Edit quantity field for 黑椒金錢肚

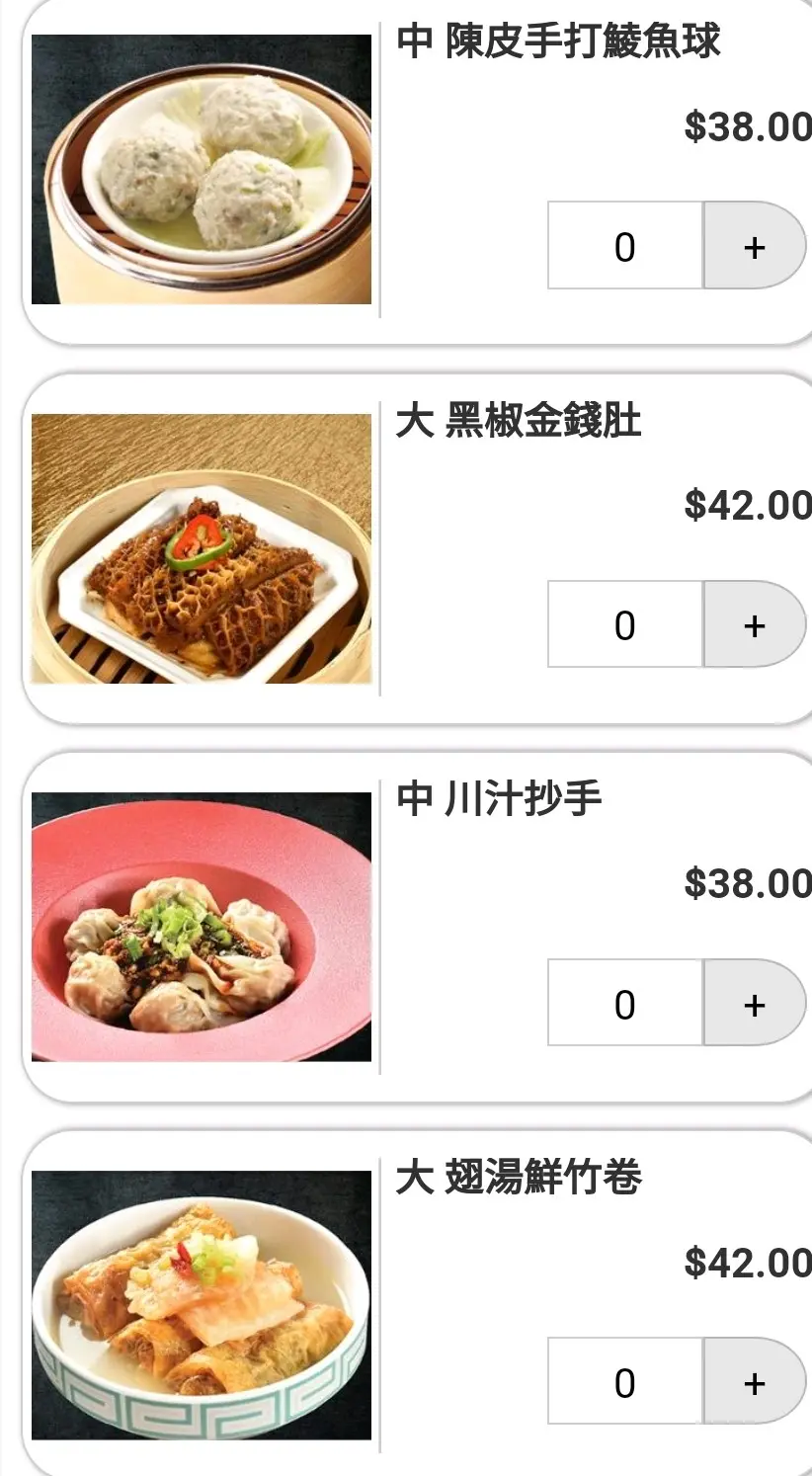pyautogui.click(x=625, y=624)
